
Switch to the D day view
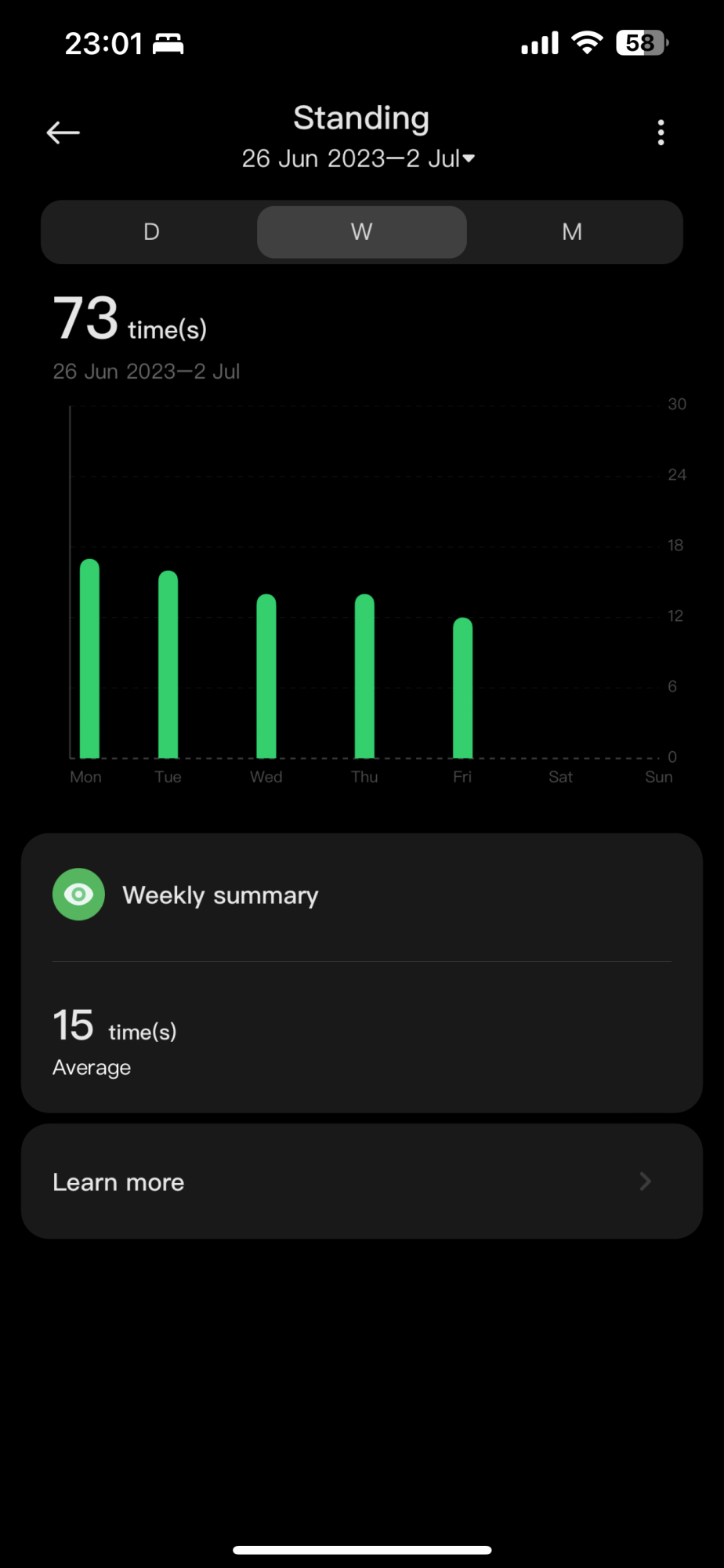pyautogui.click(x=152, y=232)
